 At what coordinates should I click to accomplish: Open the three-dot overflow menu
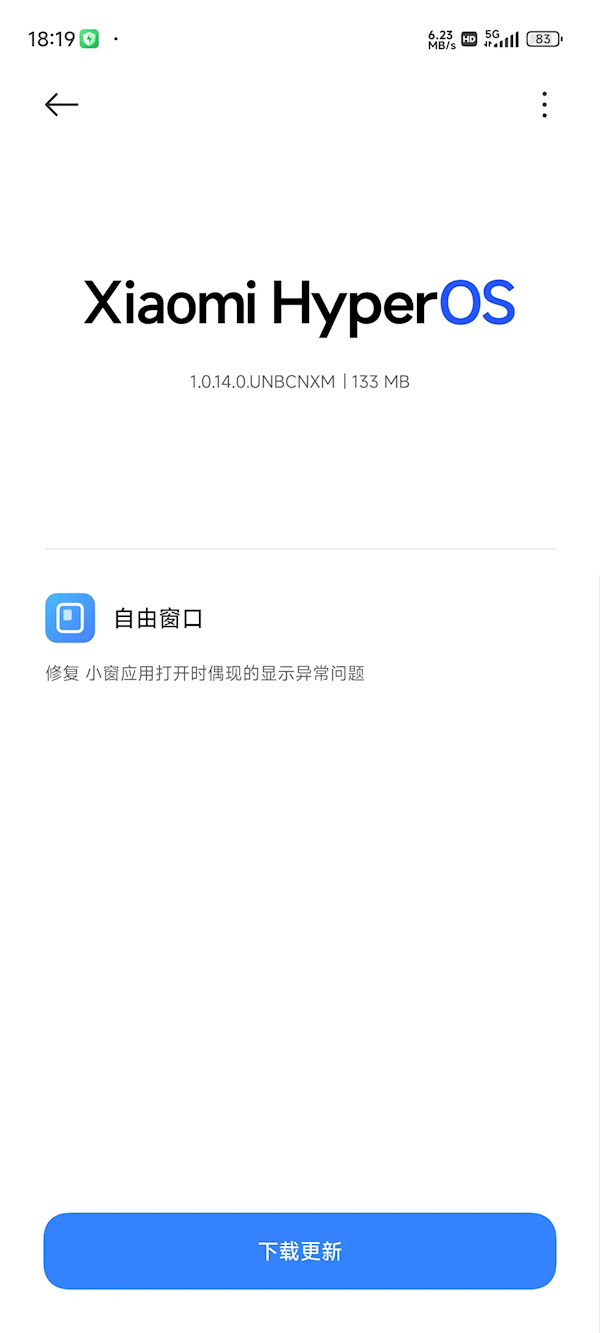point(544,105)
